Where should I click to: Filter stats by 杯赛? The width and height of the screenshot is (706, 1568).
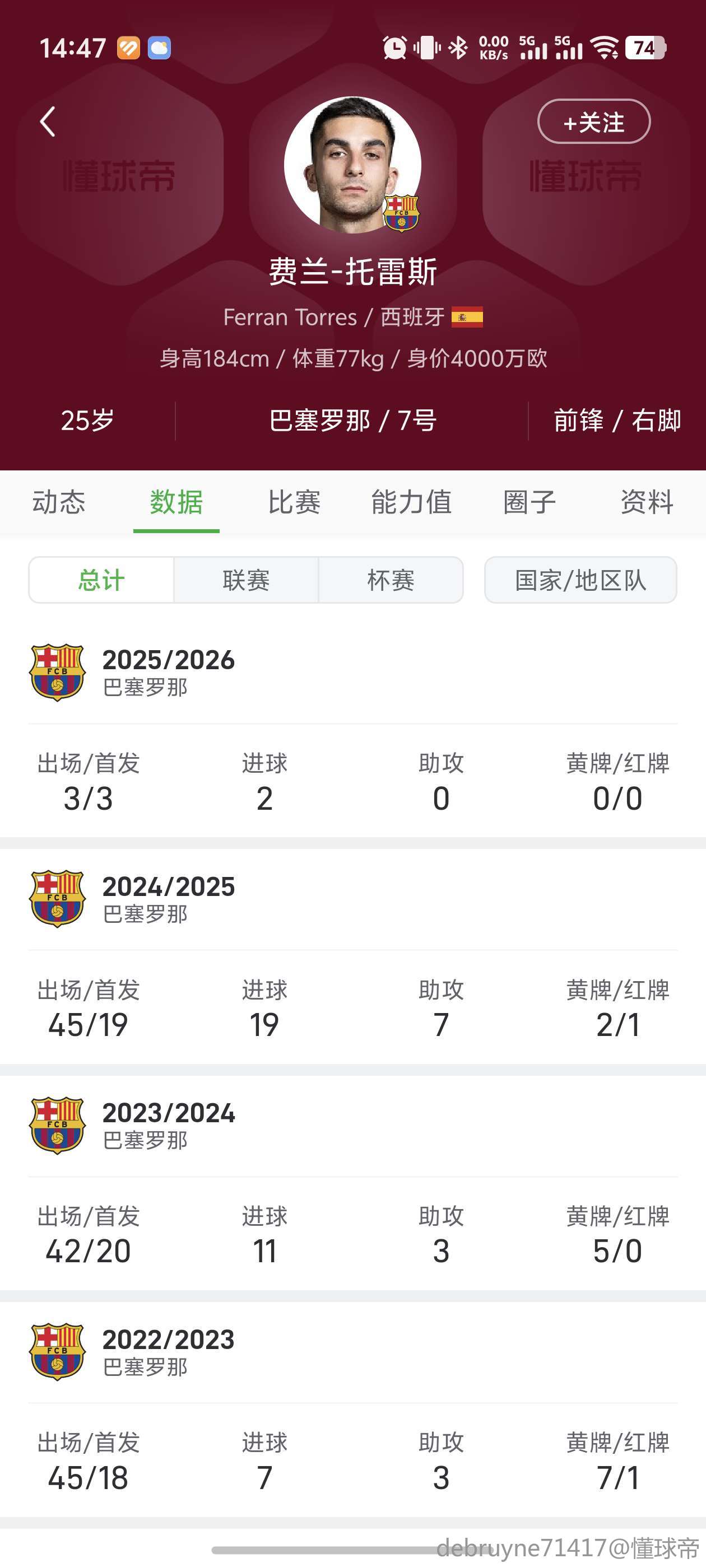point(391,580)
